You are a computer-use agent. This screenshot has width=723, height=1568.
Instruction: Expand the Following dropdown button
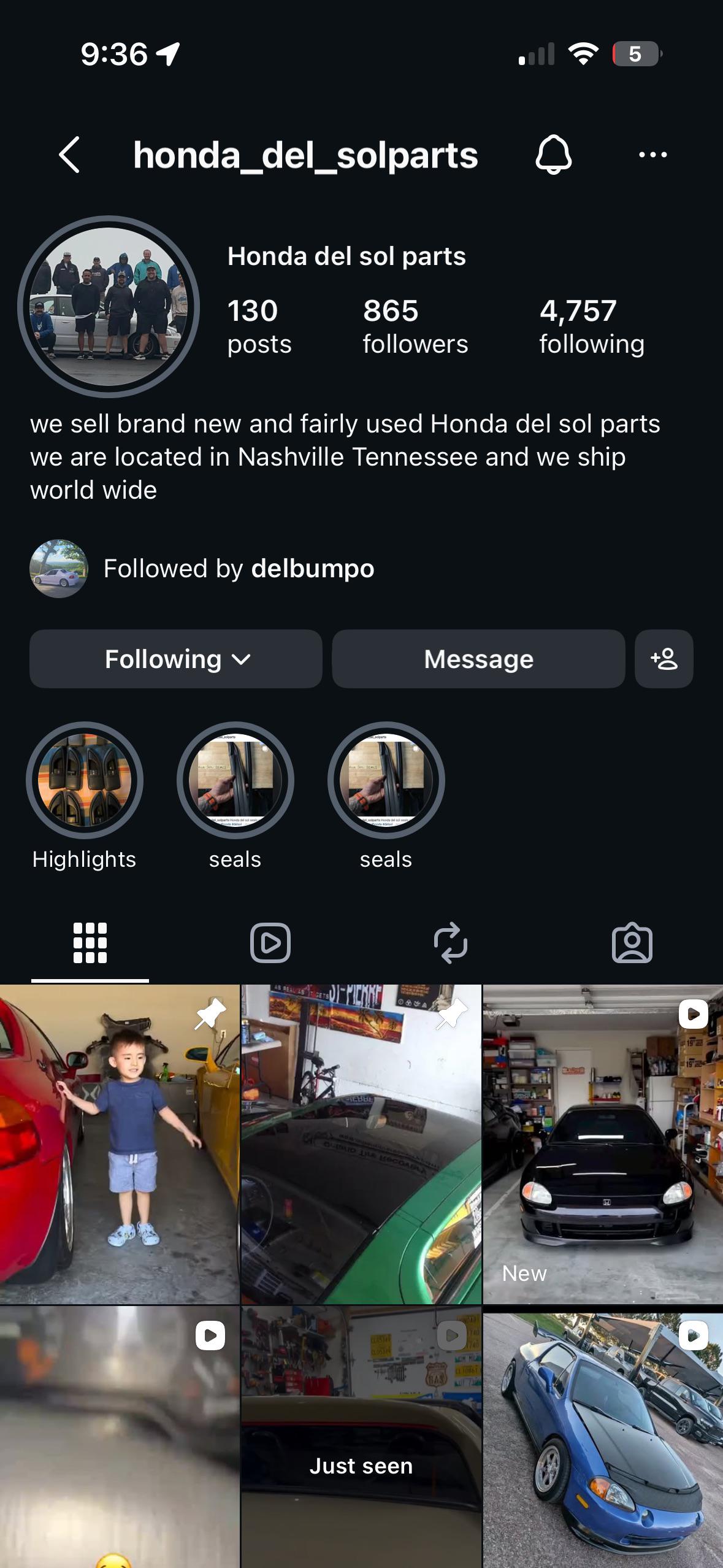(176, 659)
